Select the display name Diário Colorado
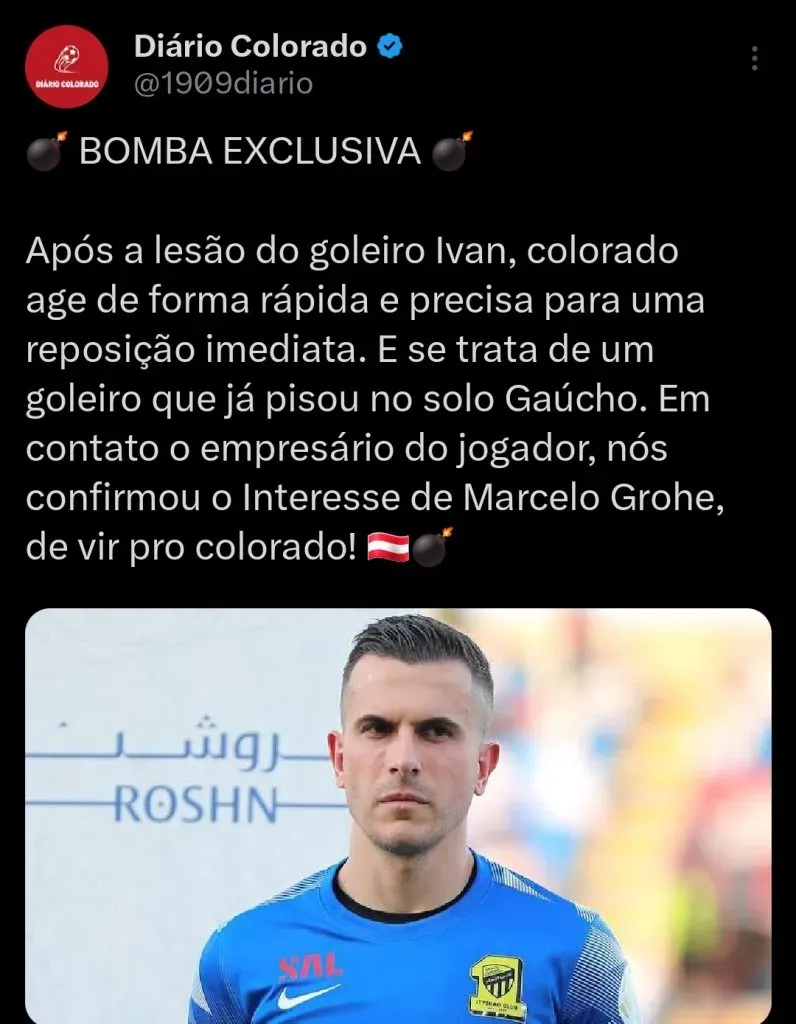The height and width of the screenshot is (1024, 796). (x=246, y=44)
